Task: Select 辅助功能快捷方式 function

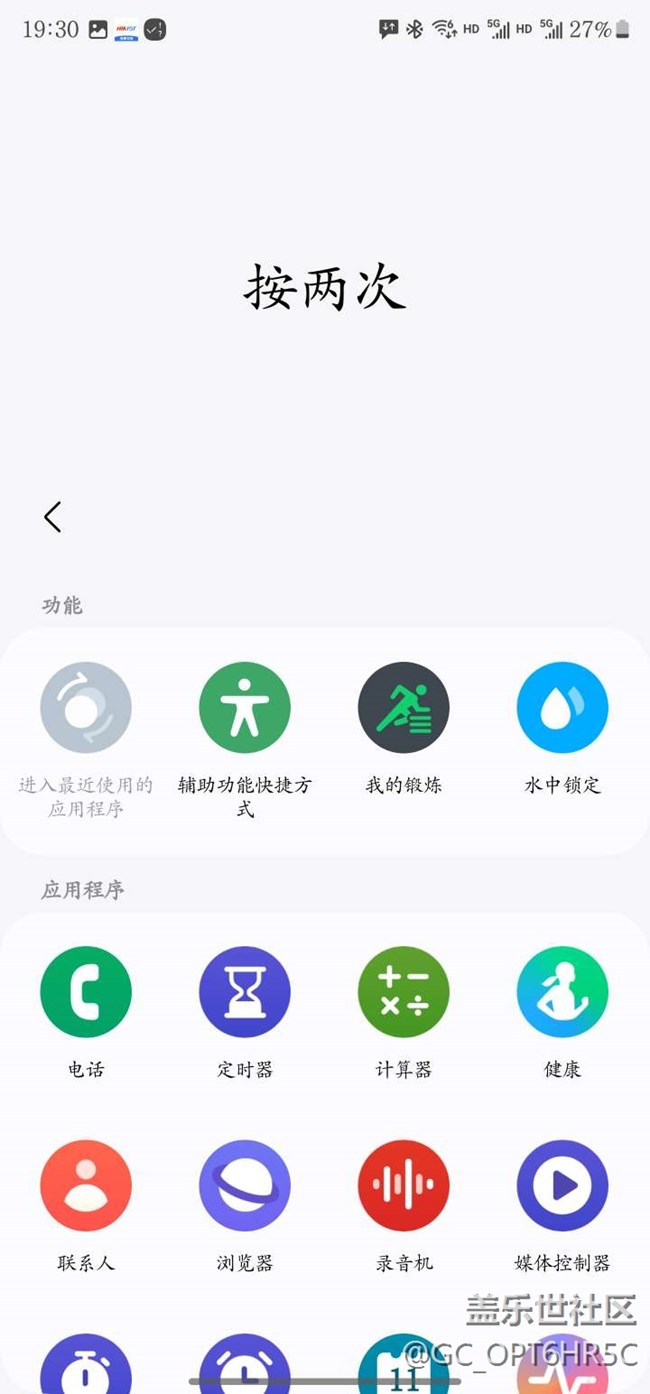Action: 245,708
